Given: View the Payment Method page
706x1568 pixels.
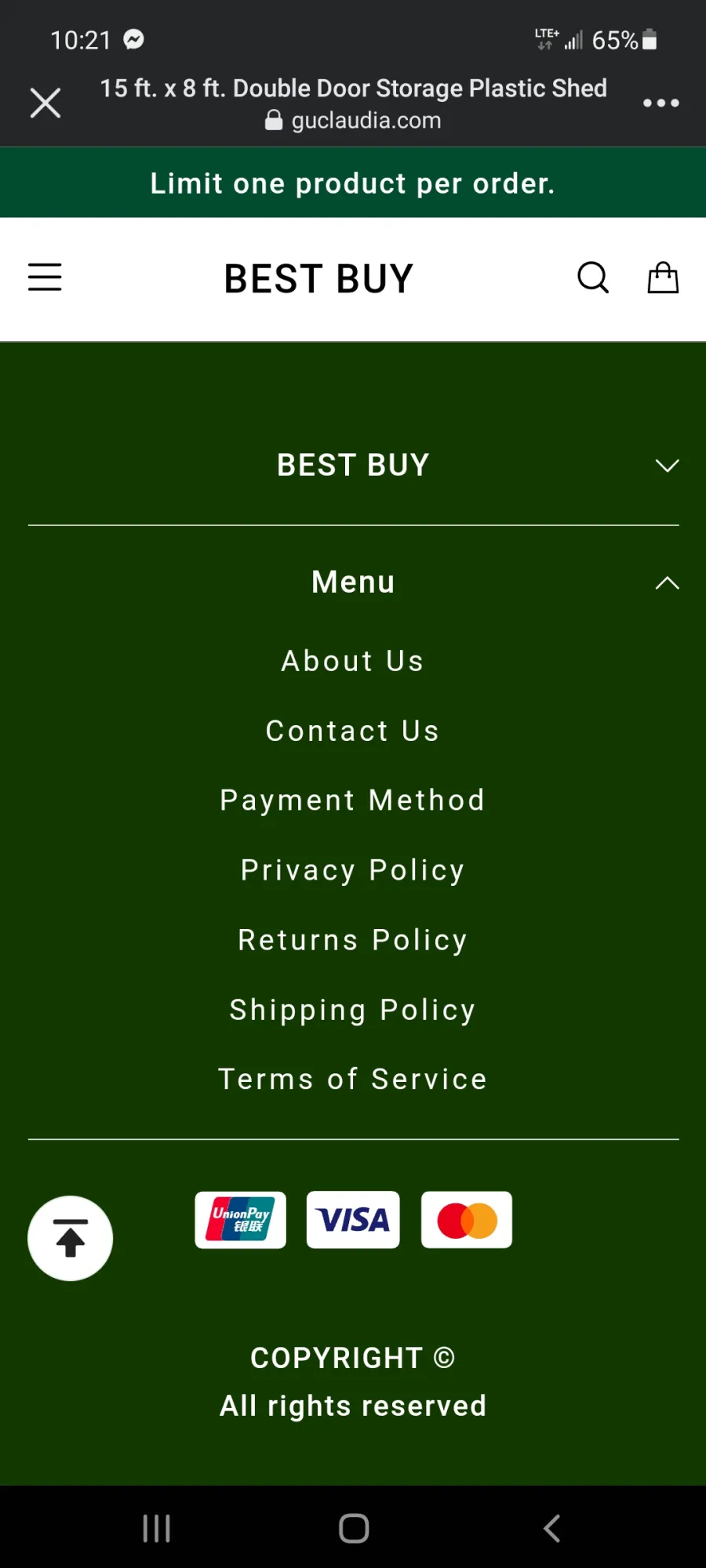Looking at the screenshot, I should click(353, 800).
